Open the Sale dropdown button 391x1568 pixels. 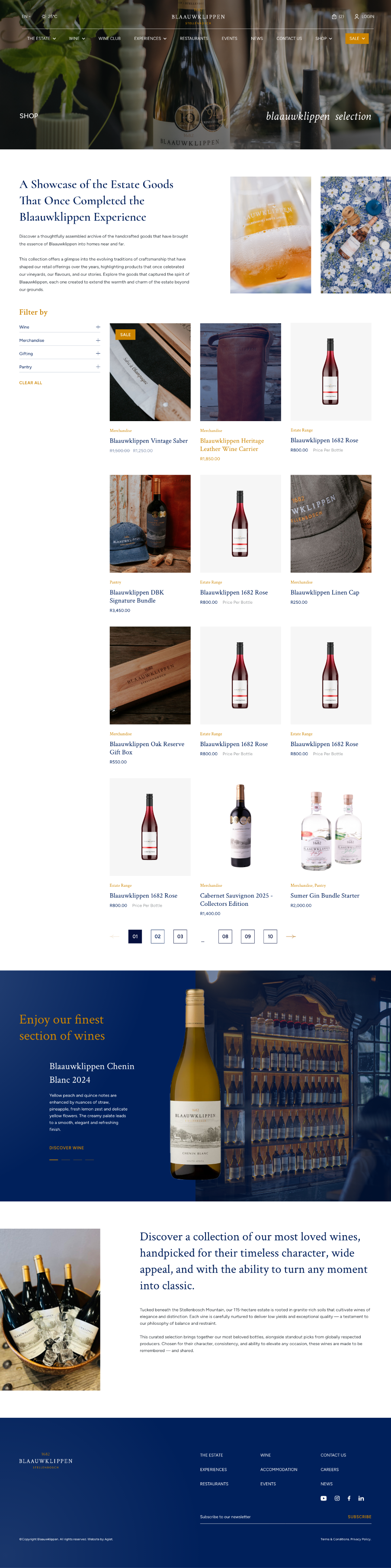[357, 39]
